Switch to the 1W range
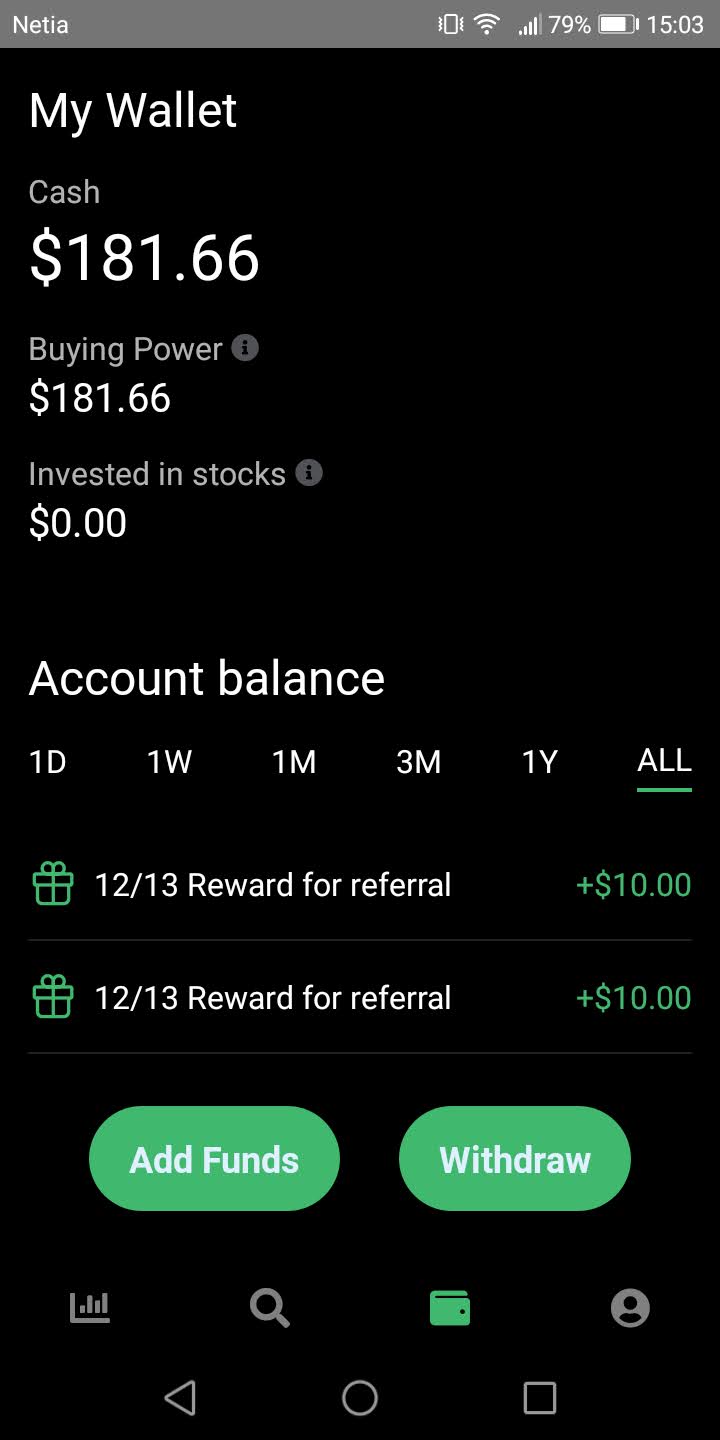The image size is (720, 1440). click(169, 762)
